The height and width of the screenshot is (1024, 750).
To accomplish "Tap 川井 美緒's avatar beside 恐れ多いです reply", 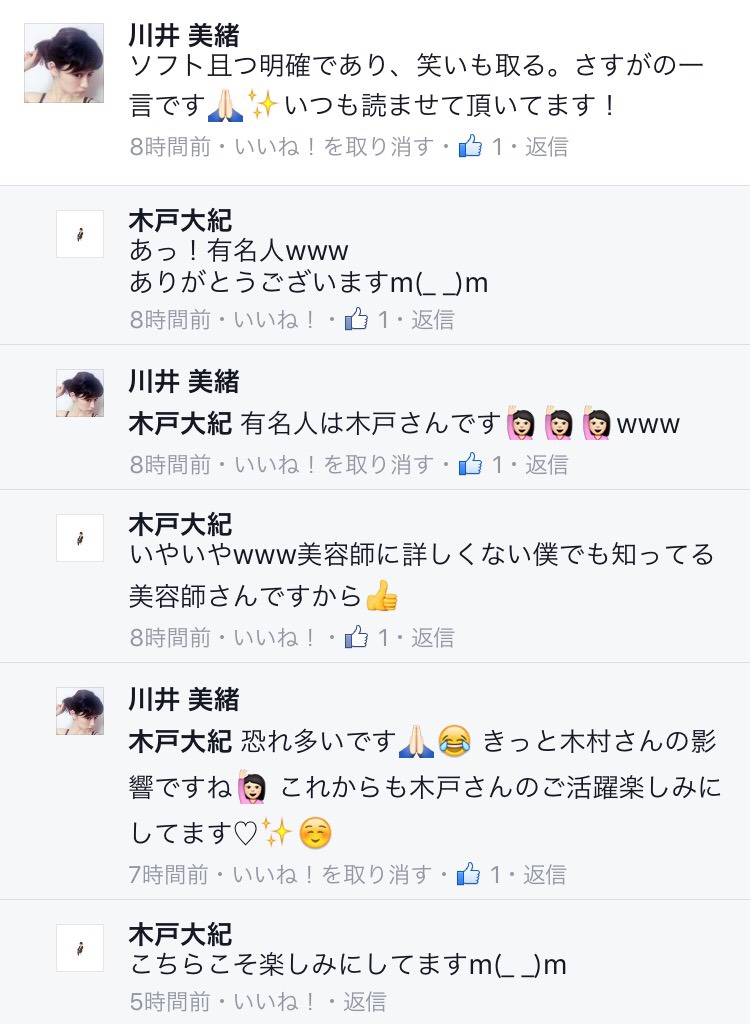I will coord(80,711).
